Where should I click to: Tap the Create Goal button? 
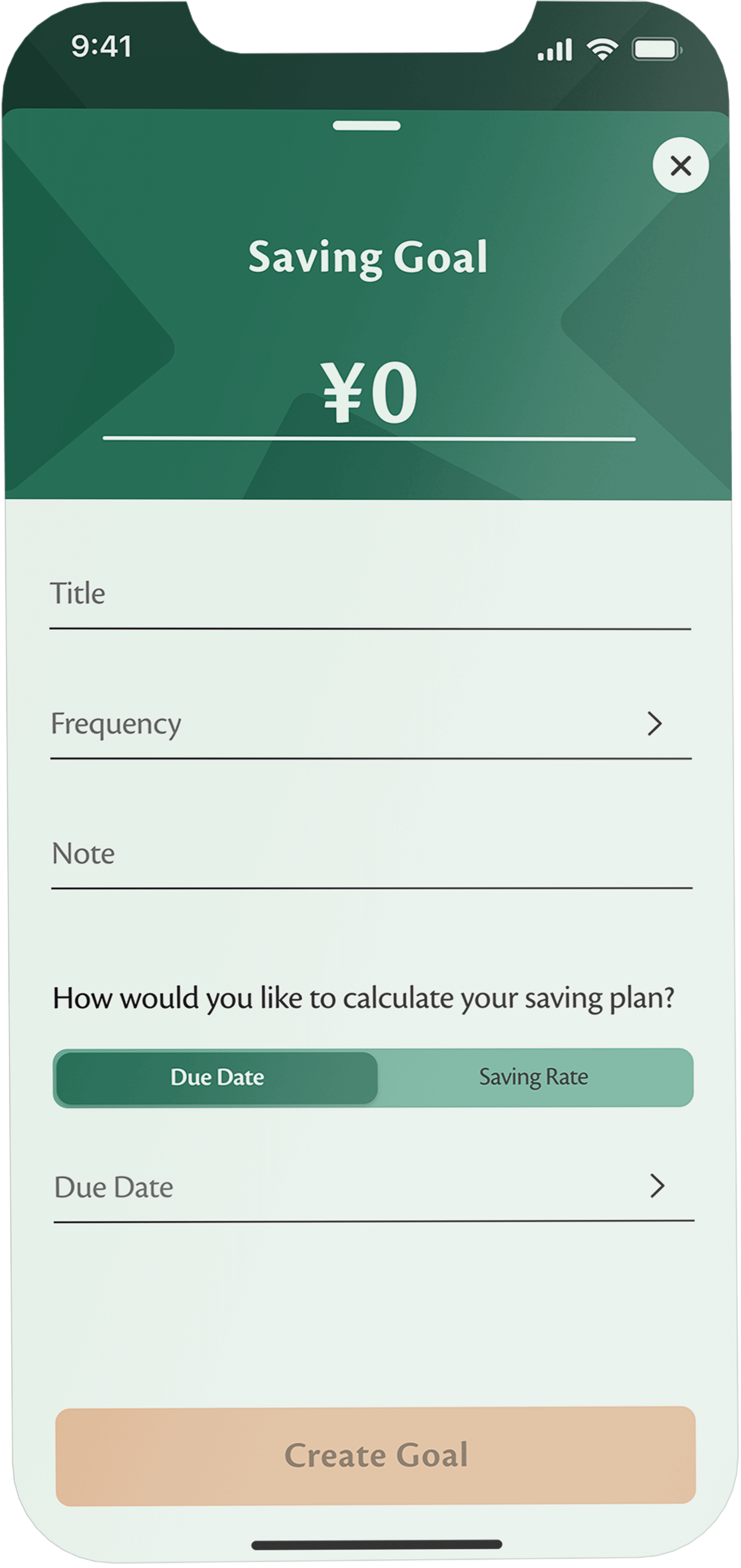point(375,1455)
